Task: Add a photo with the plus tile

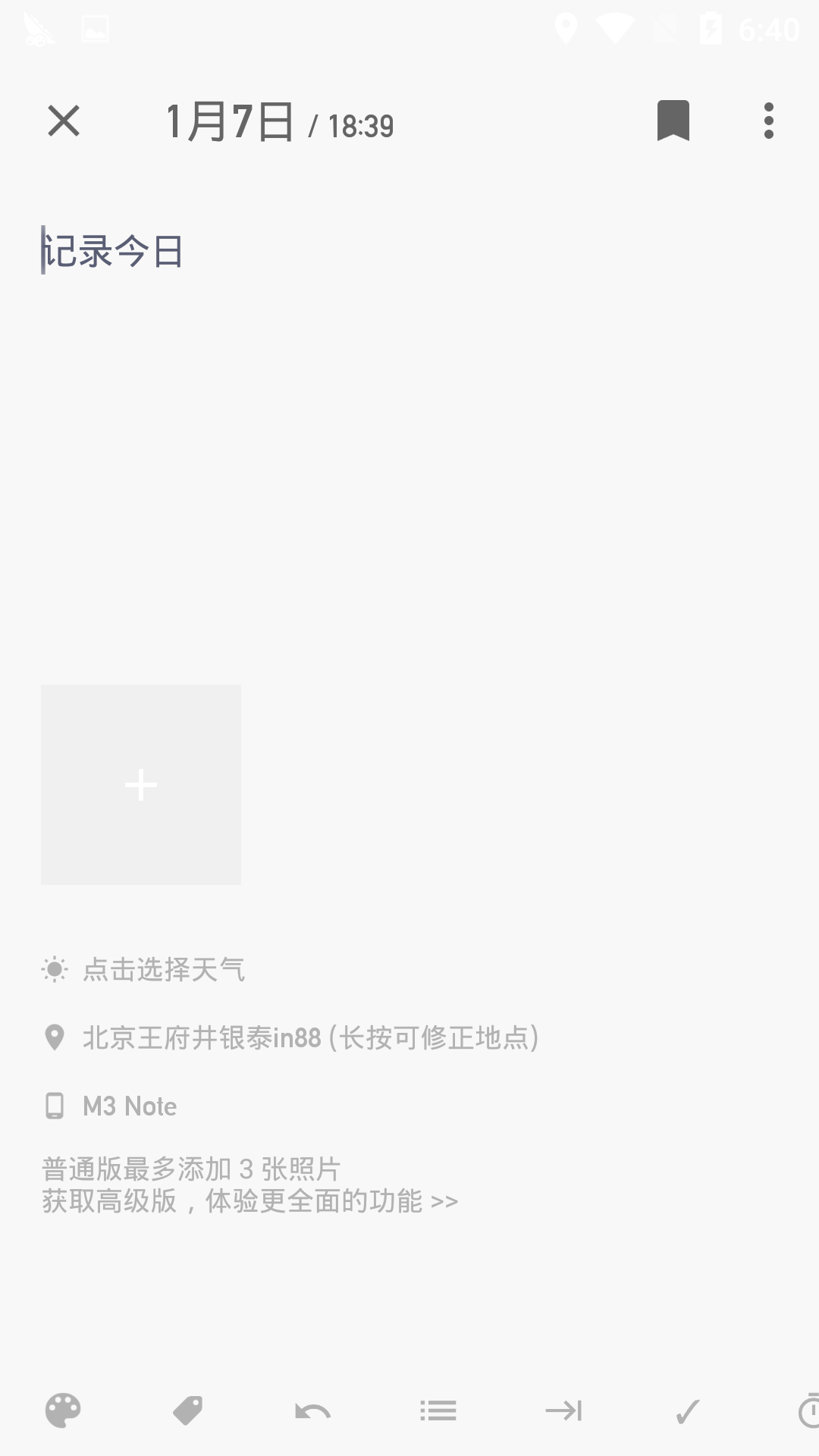Action: (141, 785)
